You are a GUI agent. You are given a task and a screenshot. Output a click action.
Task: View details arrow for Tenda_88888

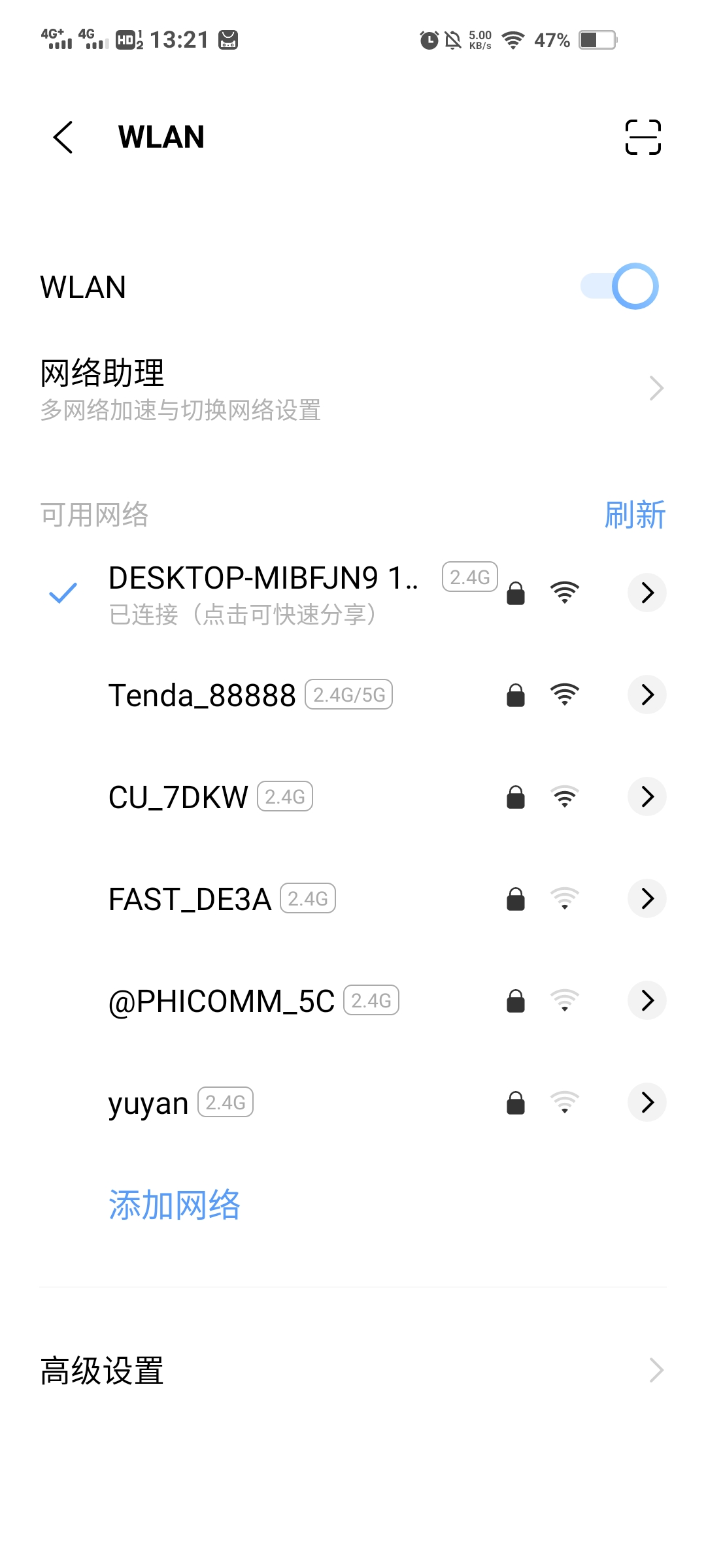[x=647, y=694]
